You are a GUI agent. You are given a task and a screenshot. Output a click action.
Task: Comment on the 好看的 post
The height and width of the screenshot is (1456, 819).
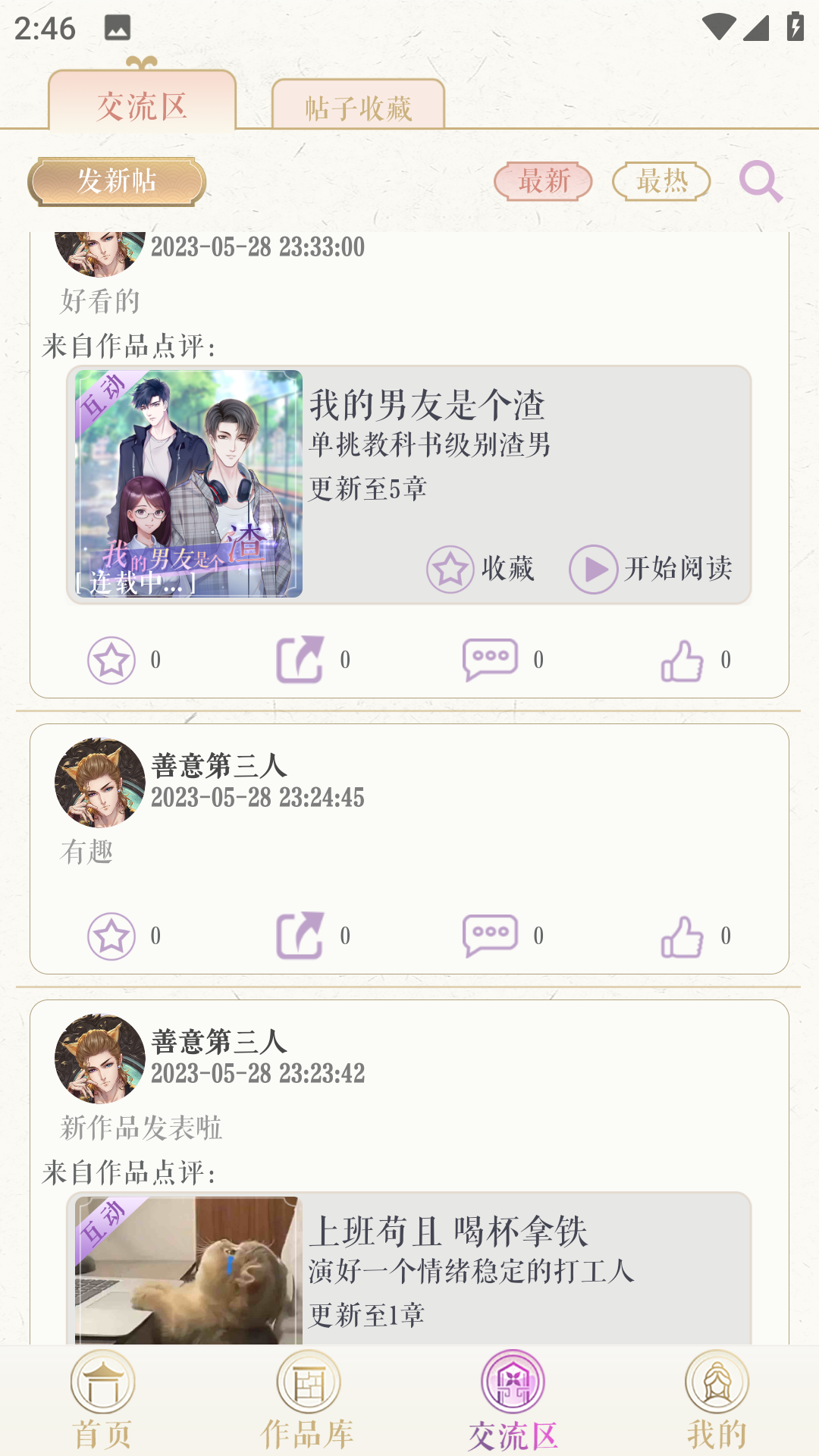click(x=491, y=660)
